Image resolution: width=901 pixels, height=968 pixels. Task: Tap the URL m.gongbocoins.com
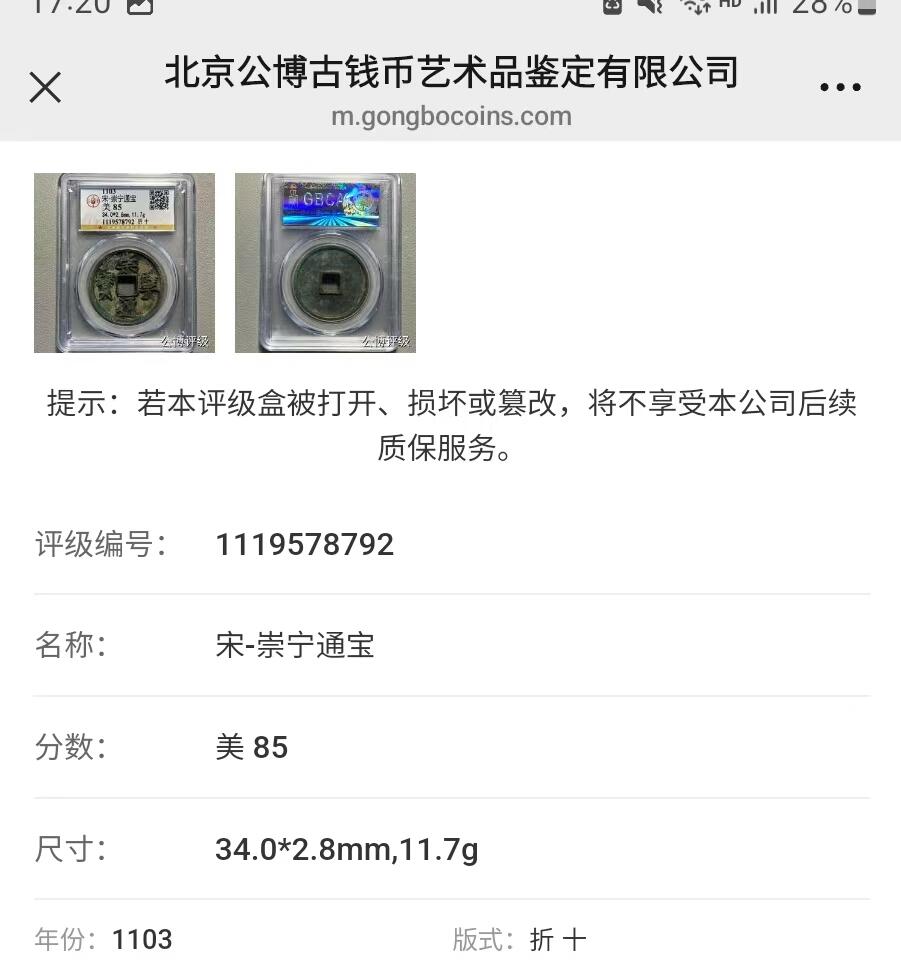(450, 117)
